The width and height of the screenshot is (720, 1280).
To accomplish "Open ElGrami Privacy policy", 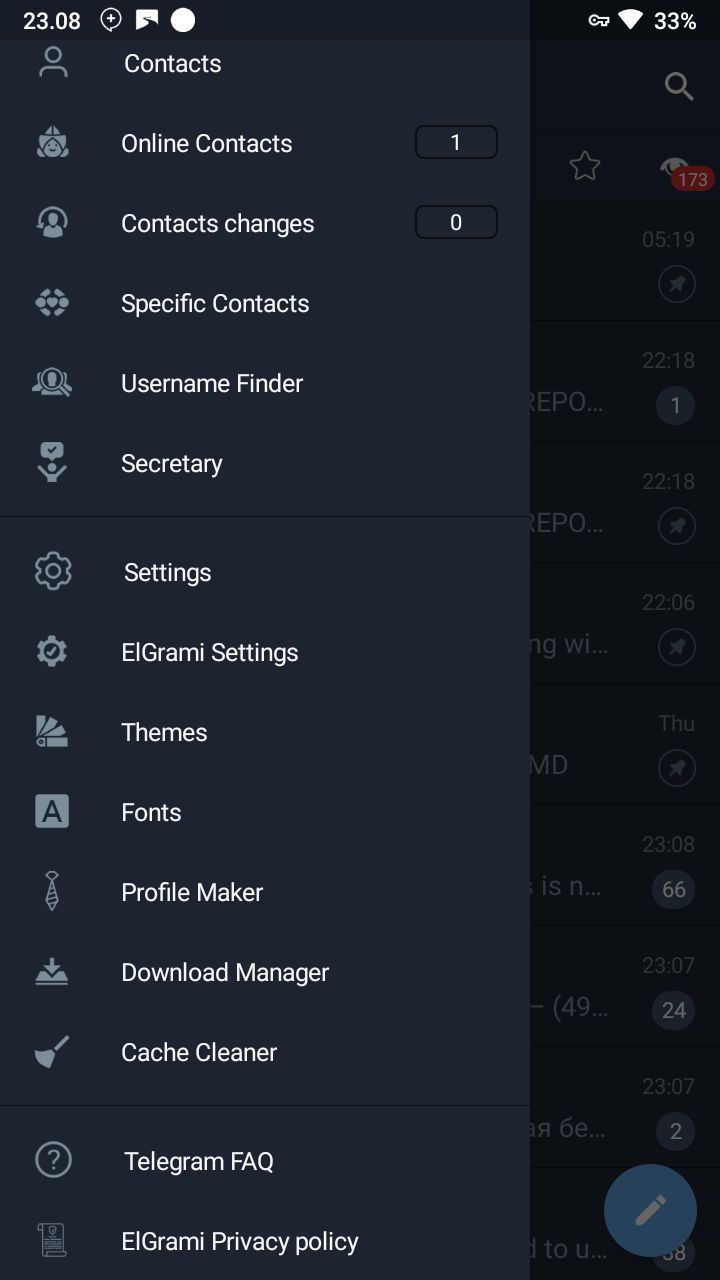I will (x=265, y=1241).
